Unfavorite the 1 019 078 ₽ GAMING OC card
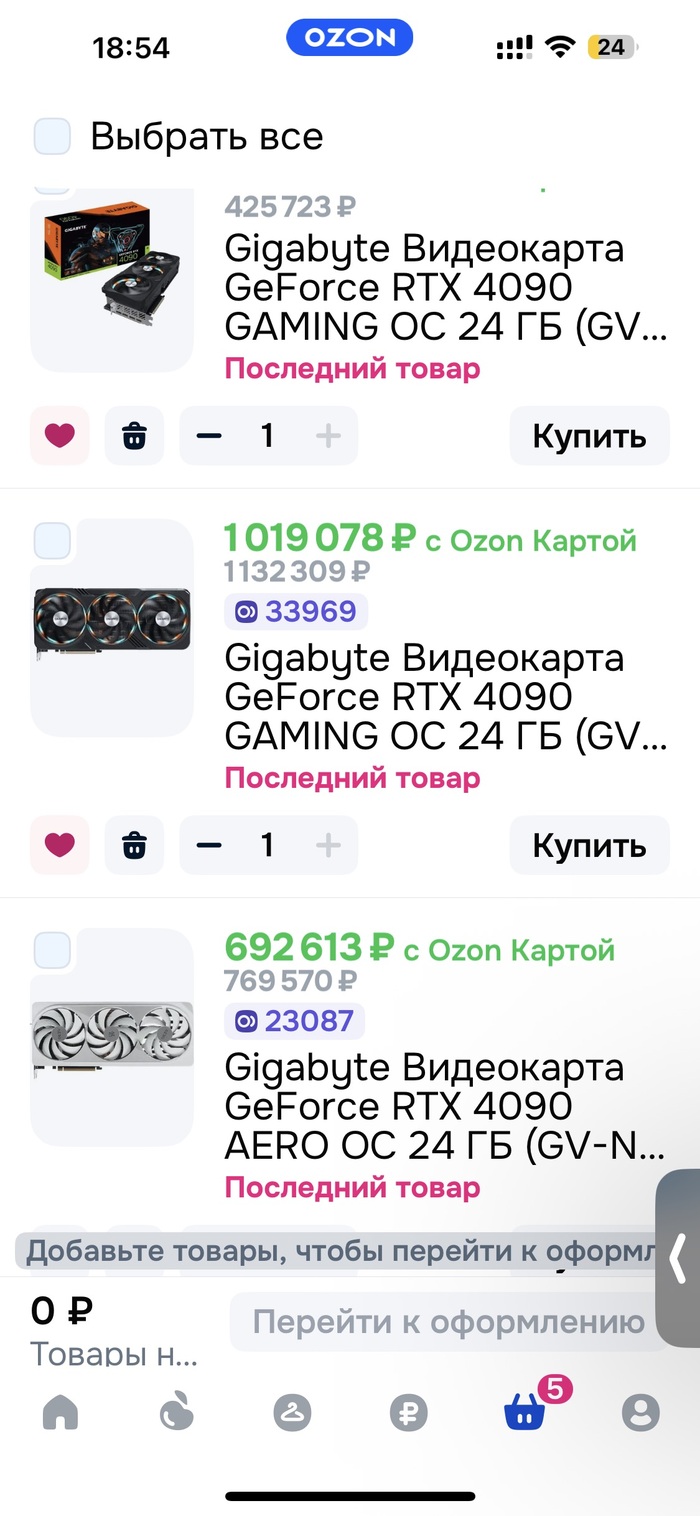The width and height of the screenshot is (700, 1516). (60, 846)
